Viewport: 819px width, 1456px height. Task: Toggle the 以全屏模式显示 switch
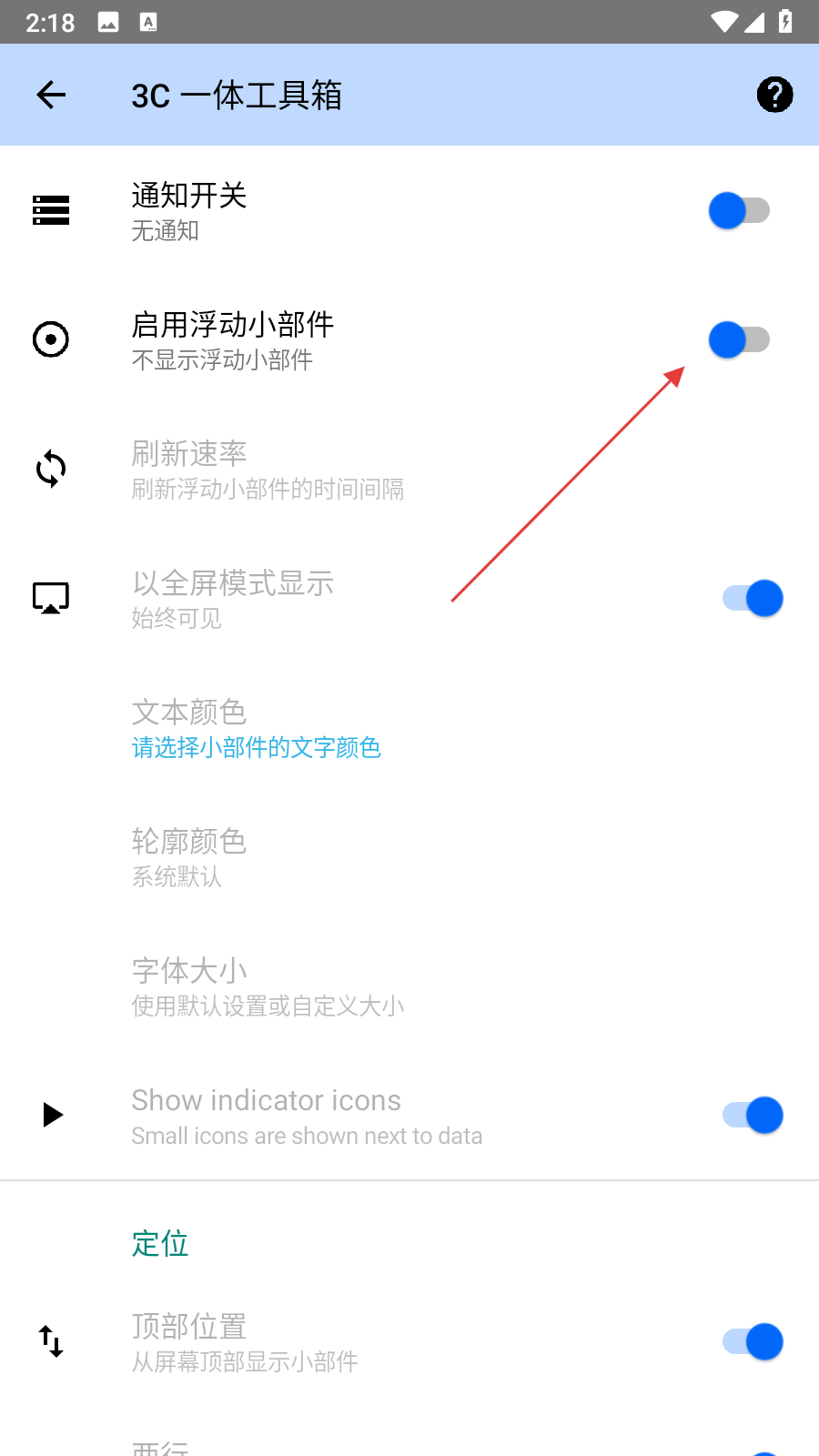[x=753, y=599]
